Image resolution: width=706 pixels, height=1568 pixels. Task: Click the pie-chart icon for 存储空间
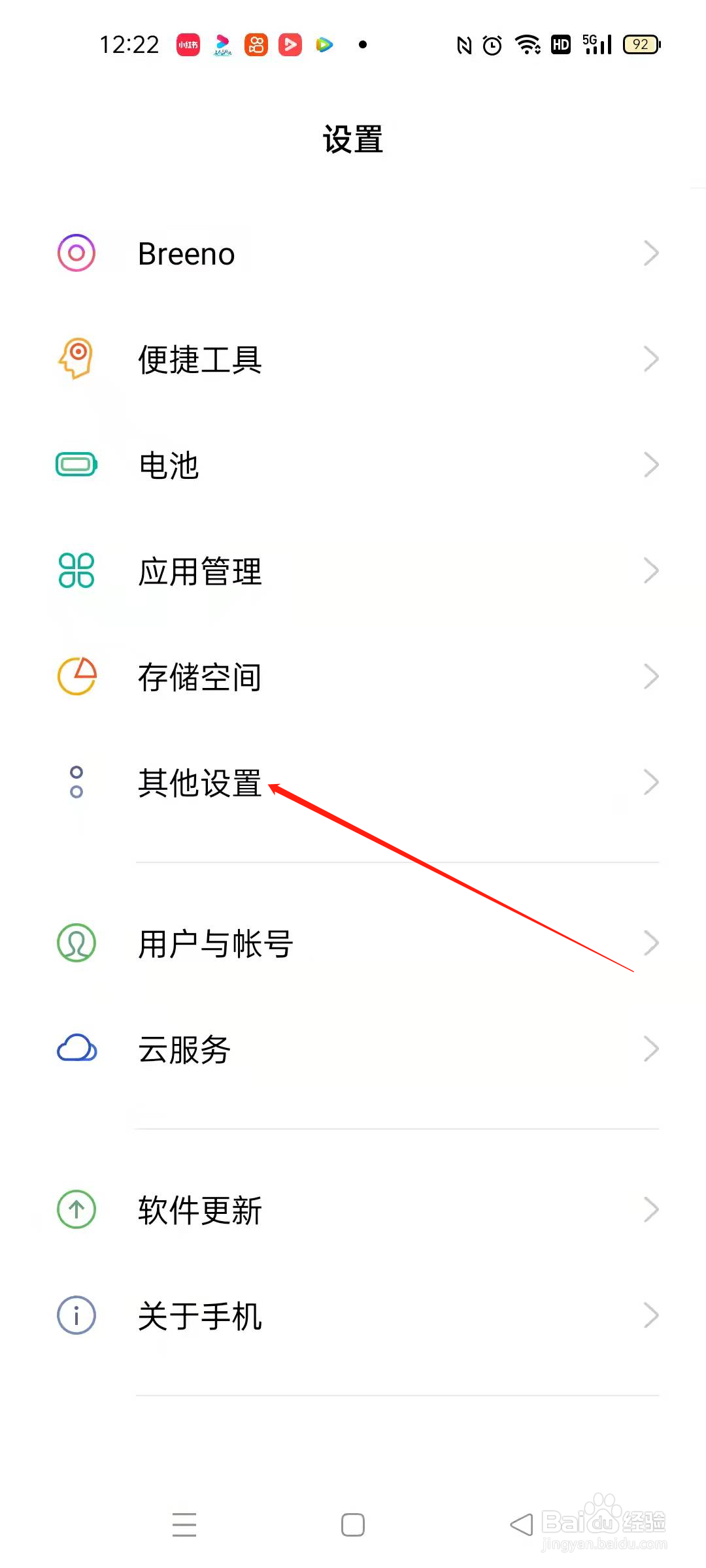(76, 677)
